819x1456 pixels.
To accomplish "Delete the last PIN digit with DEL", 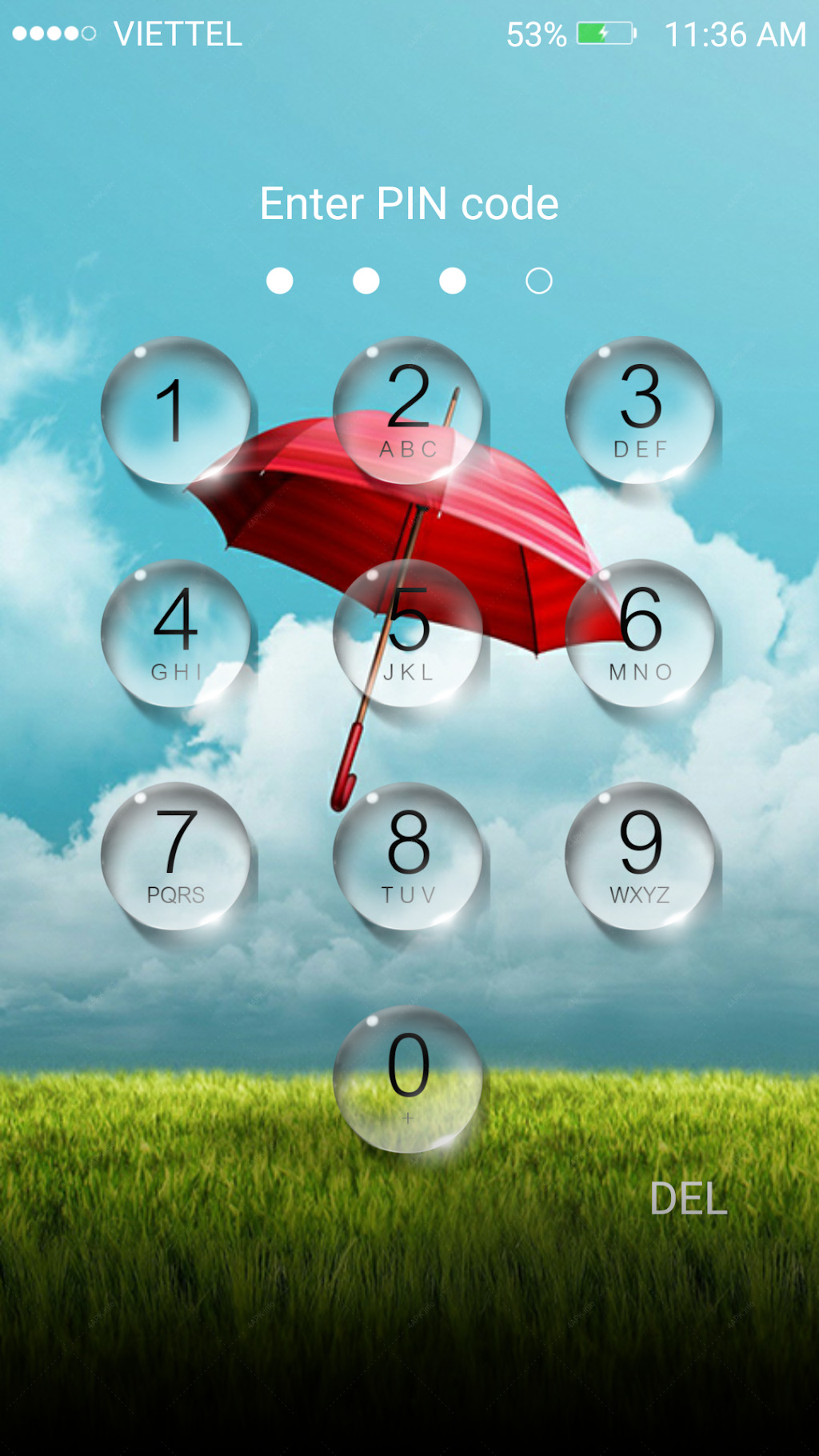I will click(x=689, y=1198).
